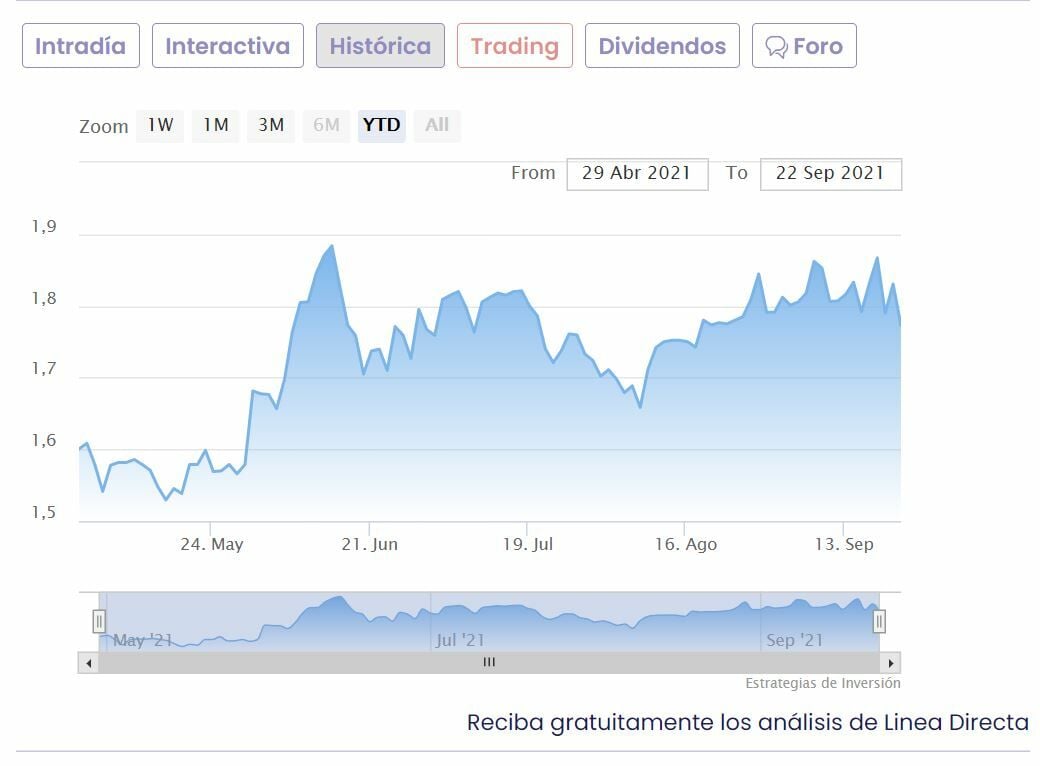Image resolution: width=1040 pixels, height=766 pixels.
Task: Receive free Linea Directa analysis
Action: [x=747, y=722]
